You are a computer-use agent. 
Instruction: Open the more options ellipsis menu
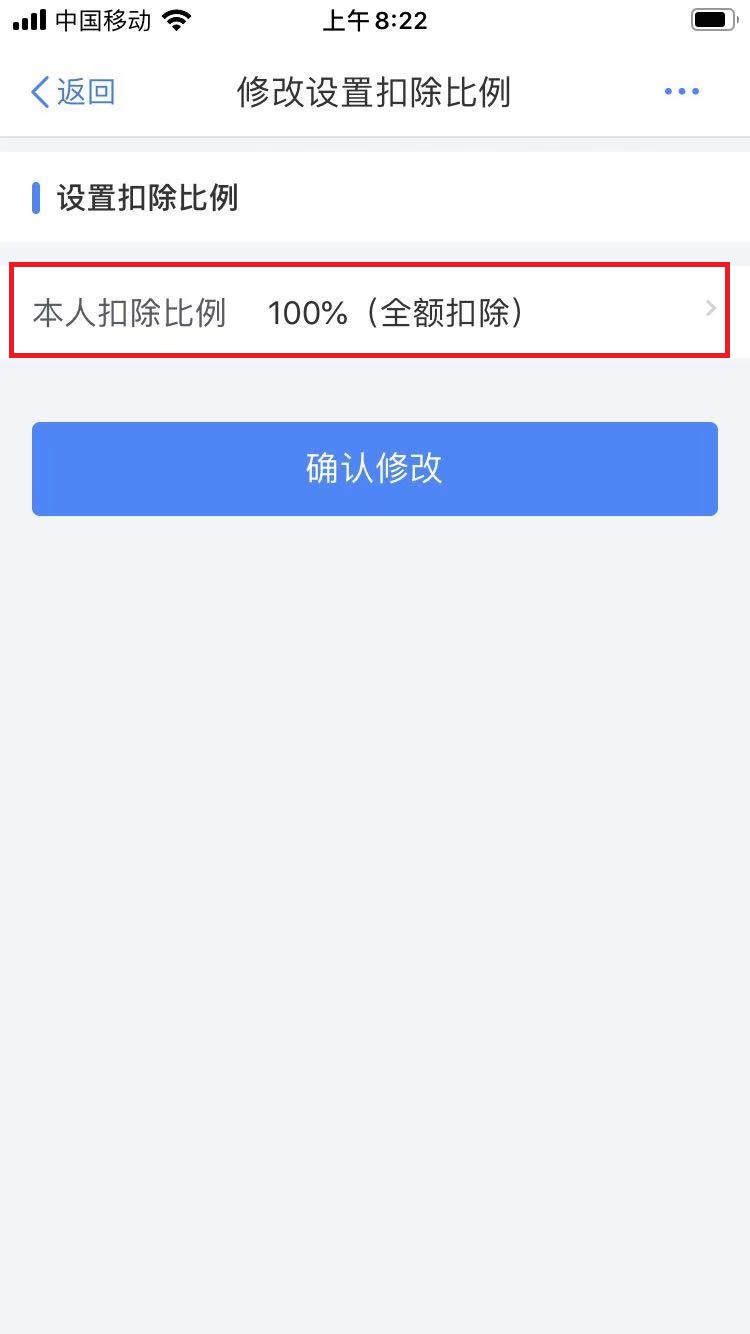(x=681, y=91)
